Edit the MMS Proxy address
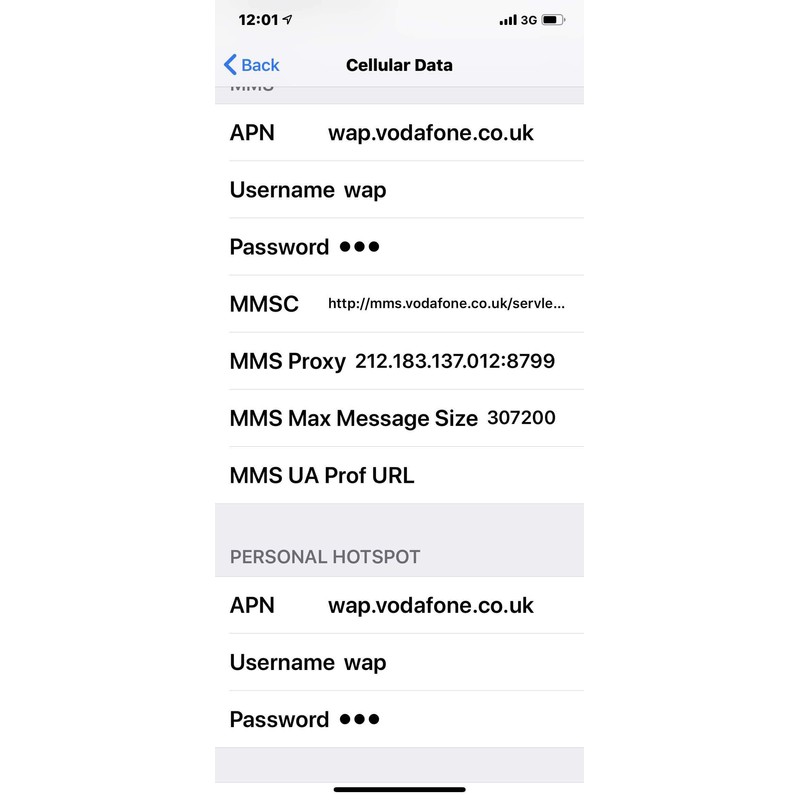The height and width of the screenshot is (800, 800). [x=399, y=361]
